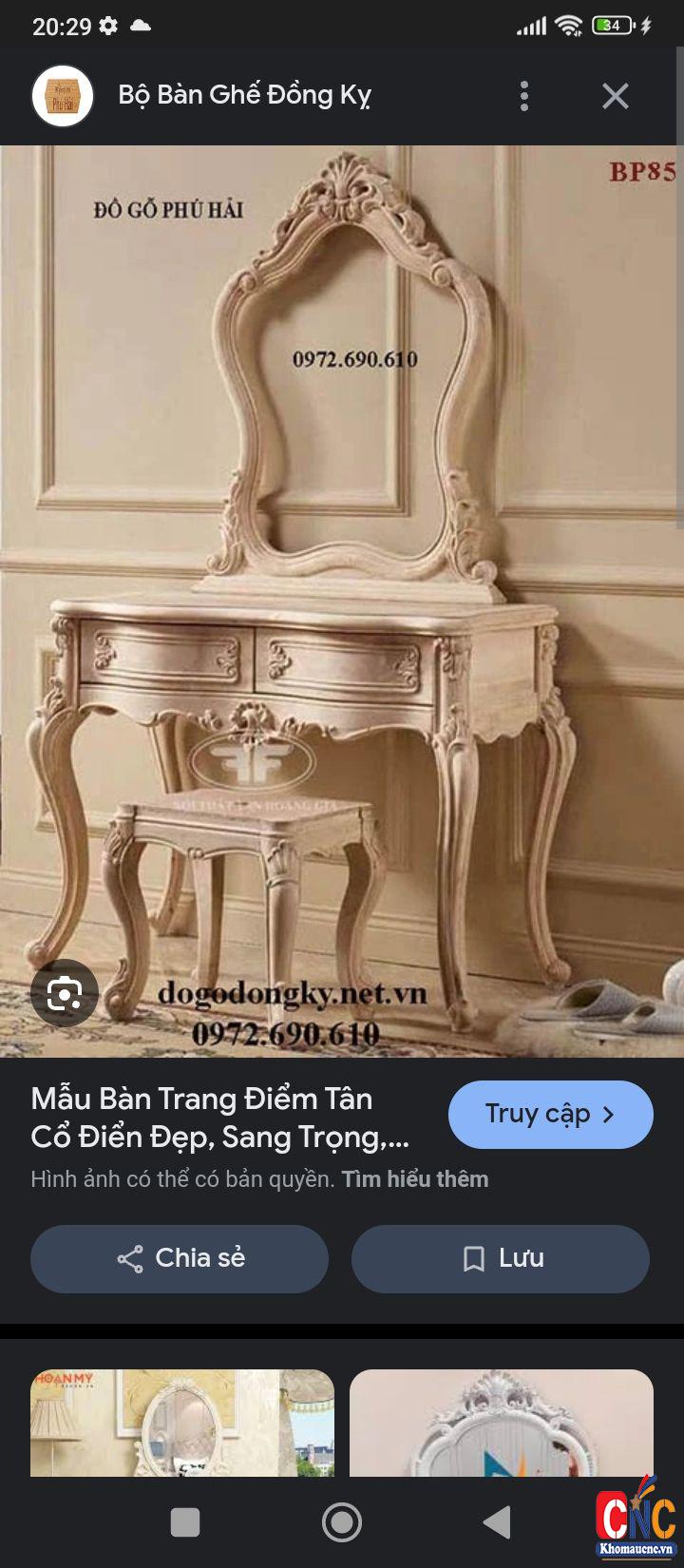The height and width of the screenshot is (1568, 684).
Task: Save the image with Lưu
Action: [501, 1258]
